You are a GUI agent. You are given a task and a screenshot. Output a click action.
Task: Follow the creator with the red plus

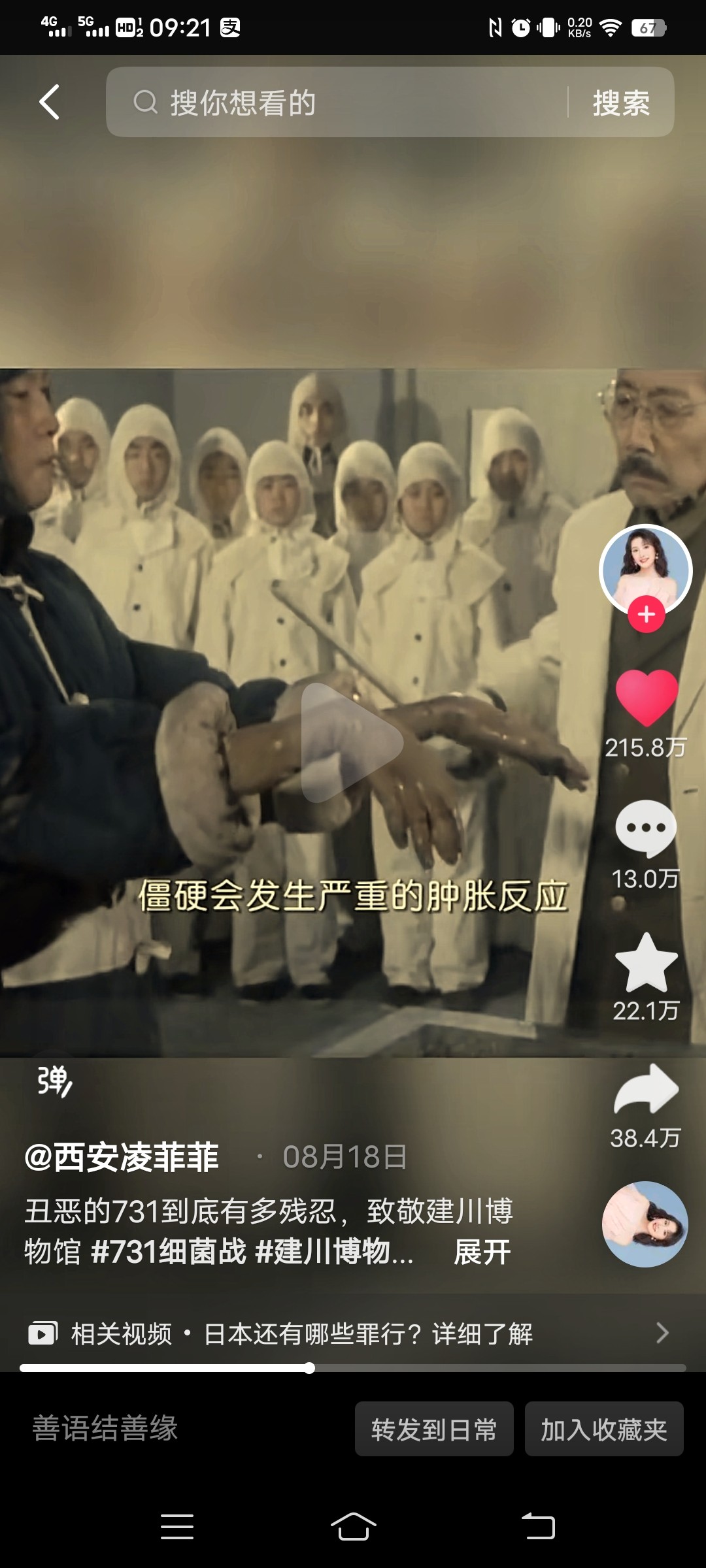point(646,615)
